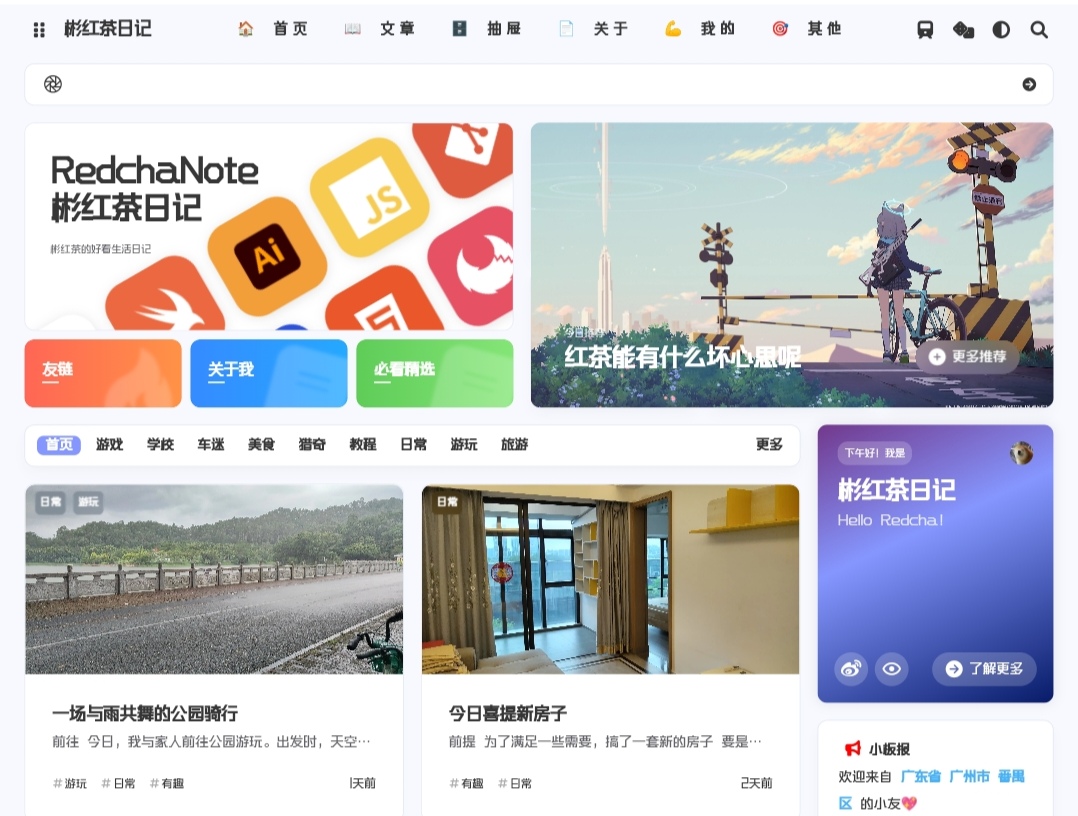Toggle dark mode with the half-circle icon
Viewport: 1078px width, 816px height.
1001,30
